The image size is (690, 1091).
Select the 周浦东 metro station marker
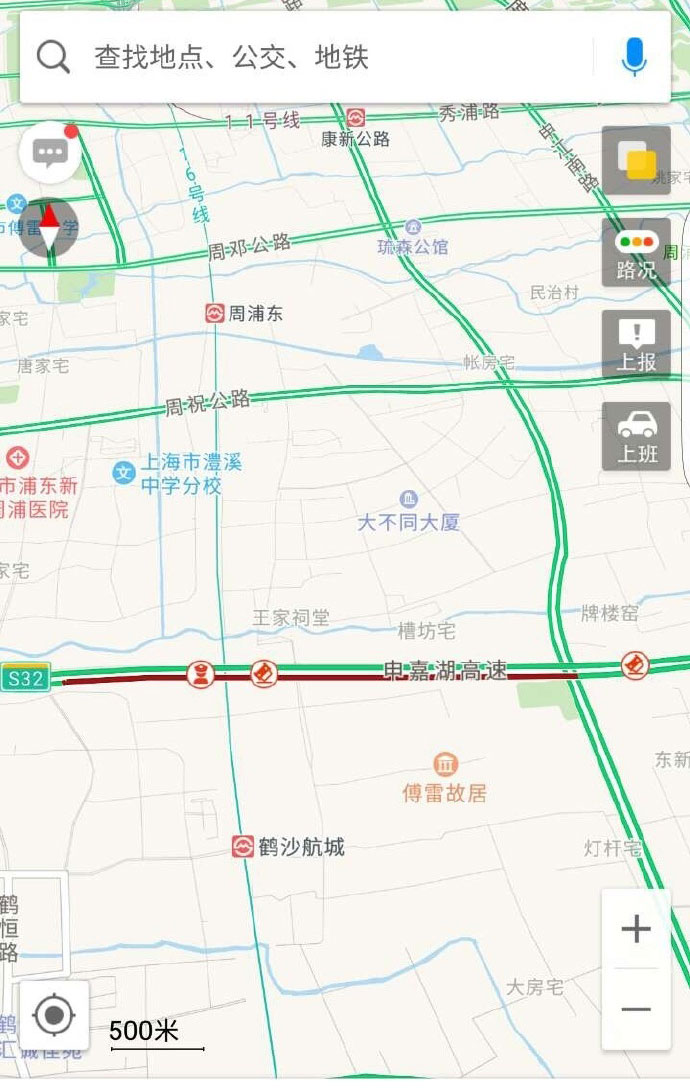(213, 313)
